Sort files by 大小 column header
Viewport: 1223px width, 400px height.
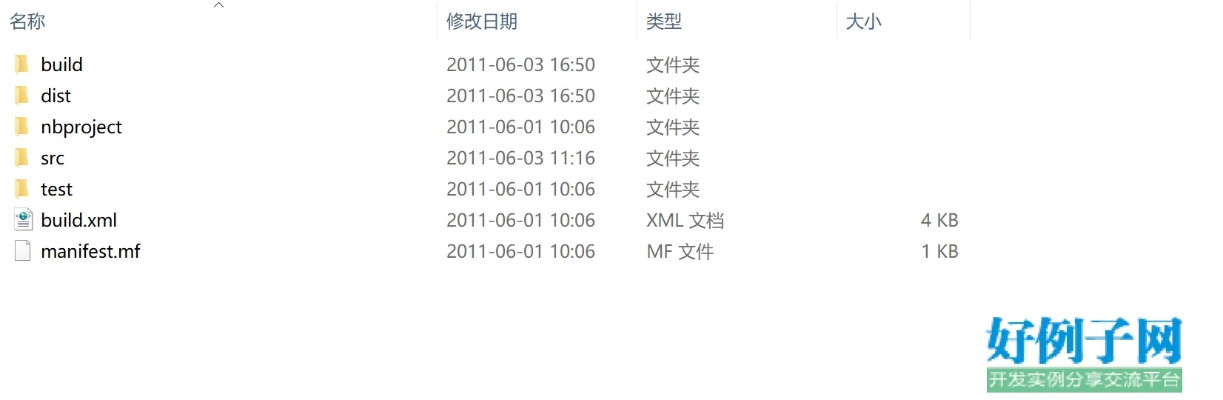click(x=863, y=21)
